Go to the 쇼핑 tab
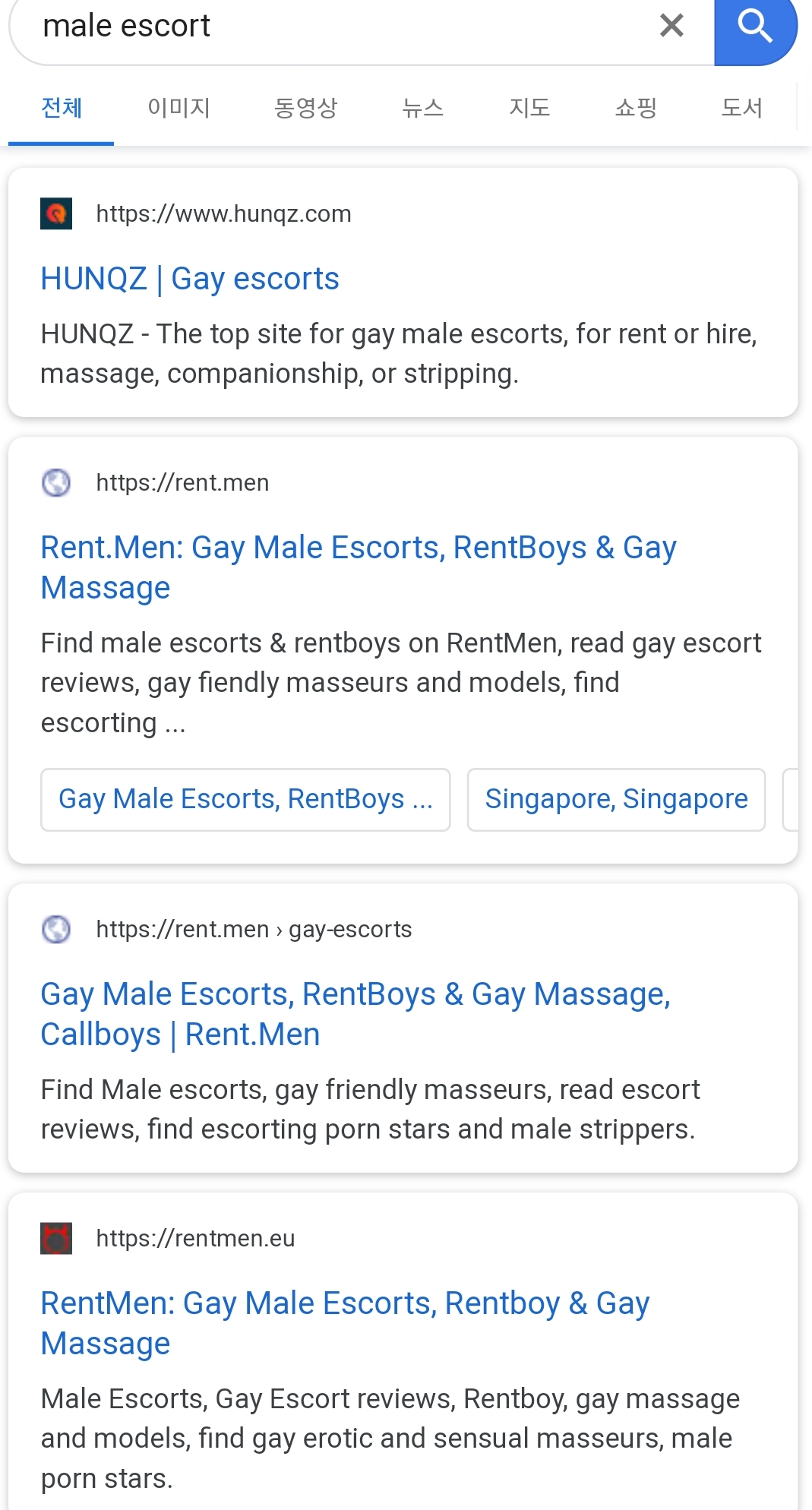The image size is (812, 1510). tap(636, 108)
